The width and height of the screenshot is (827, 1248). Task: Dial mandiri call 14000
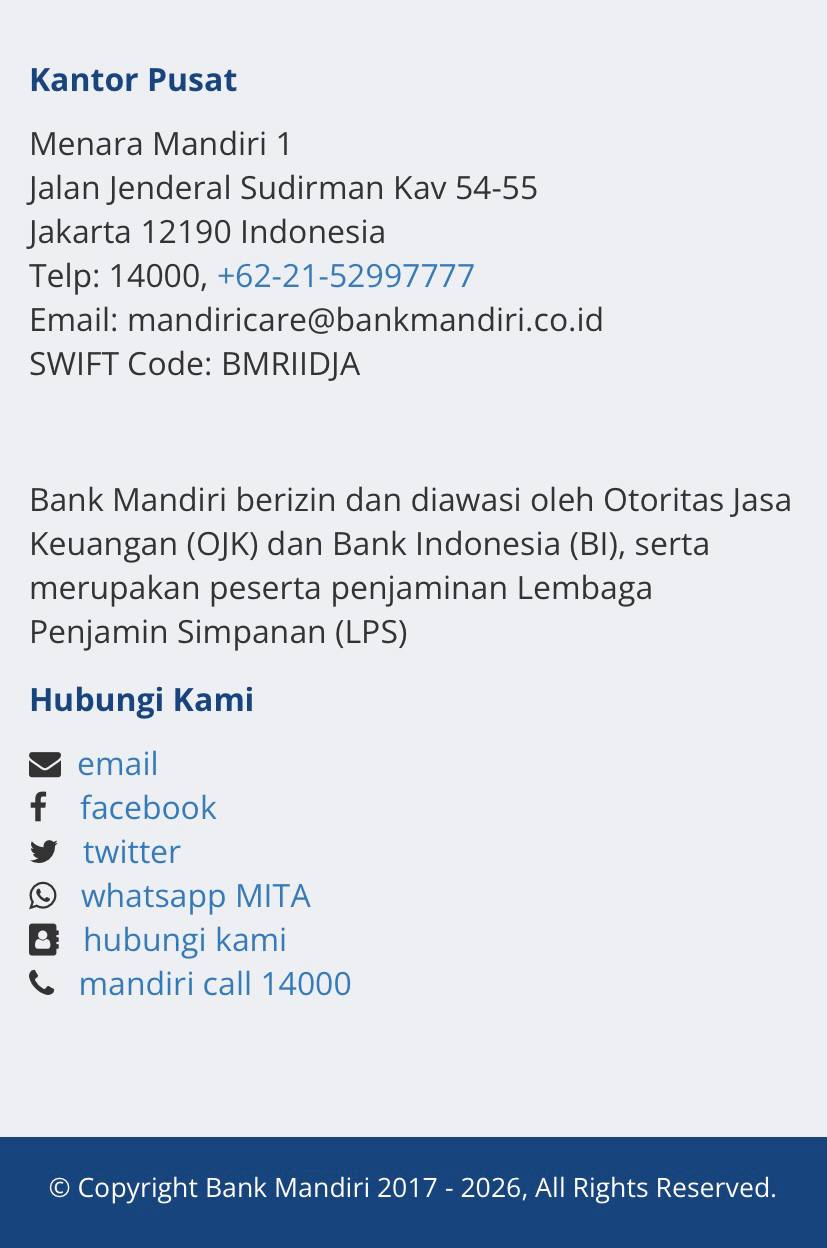coord(214,983)
